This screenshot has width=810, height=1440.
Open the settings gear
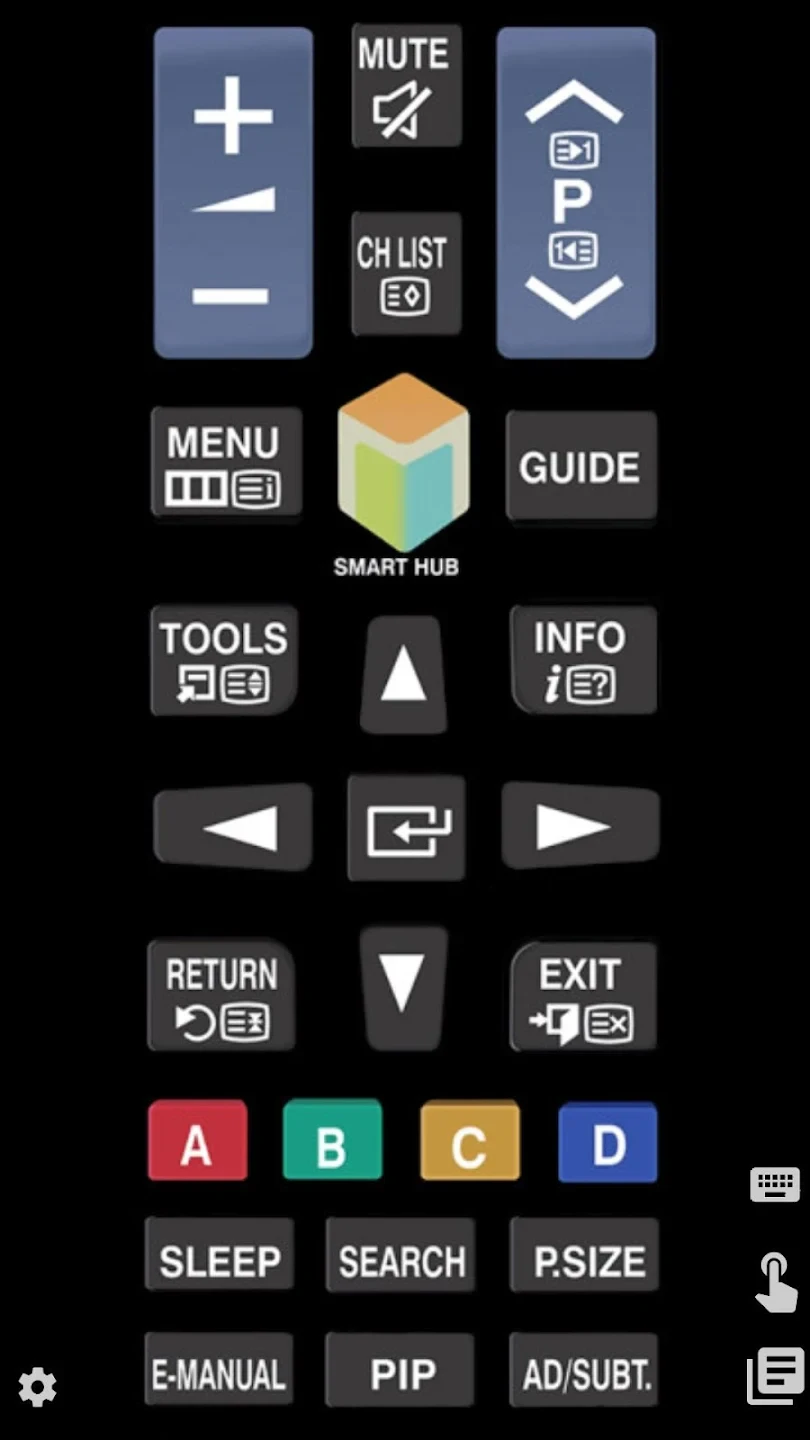pyautogui.click(x=38, y=1387)
